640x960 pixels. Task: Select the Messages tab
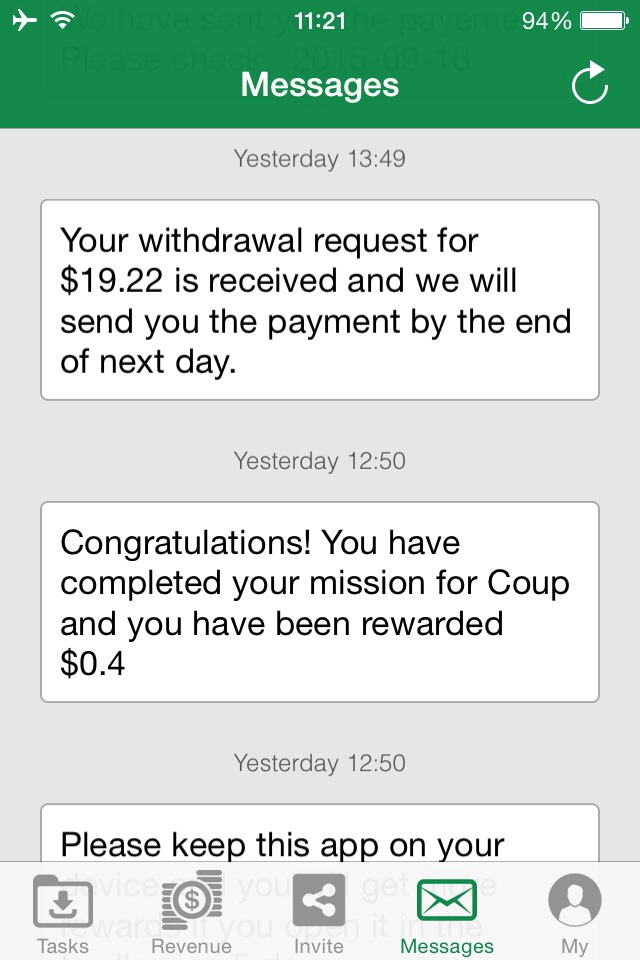pos(447,911)
